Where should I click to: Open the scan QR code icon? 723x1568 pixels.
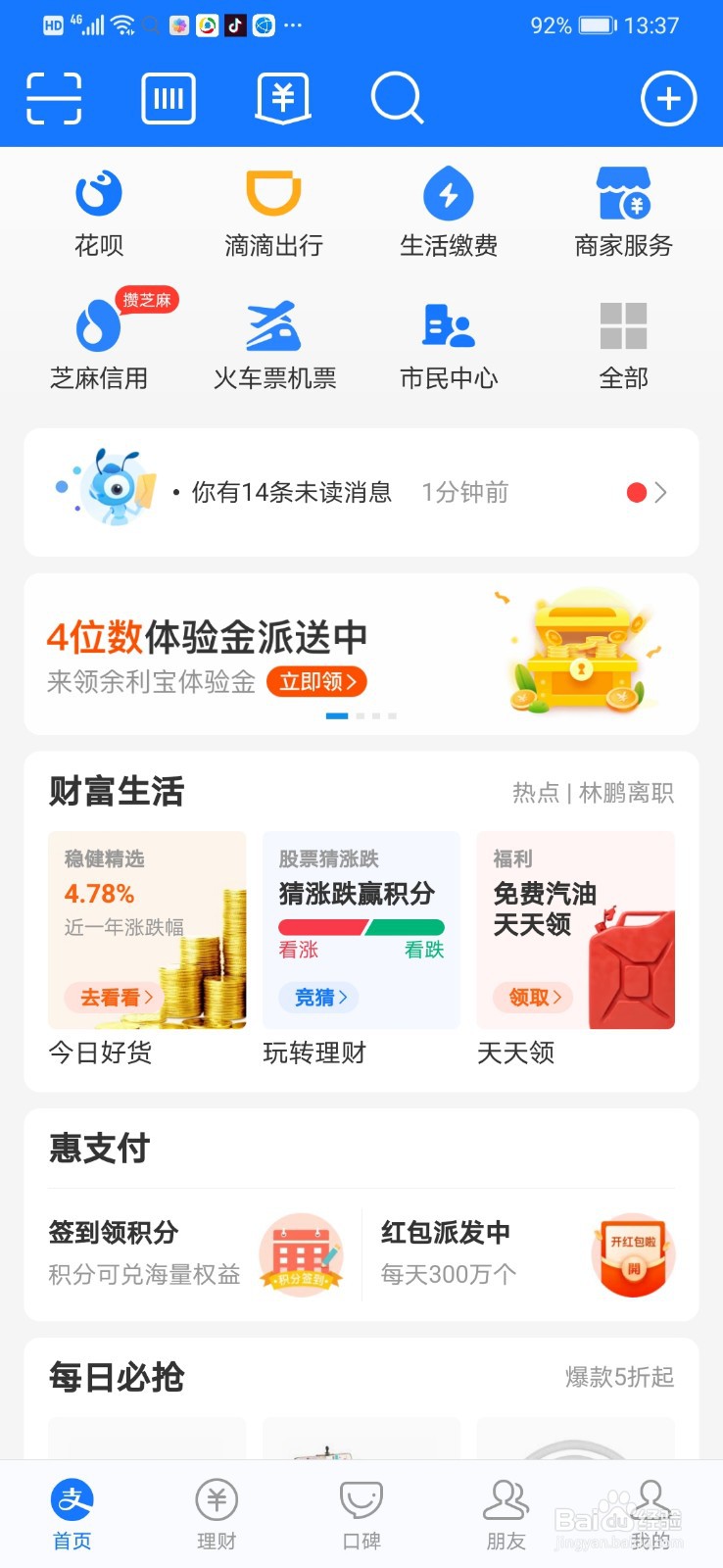[54, 98]
